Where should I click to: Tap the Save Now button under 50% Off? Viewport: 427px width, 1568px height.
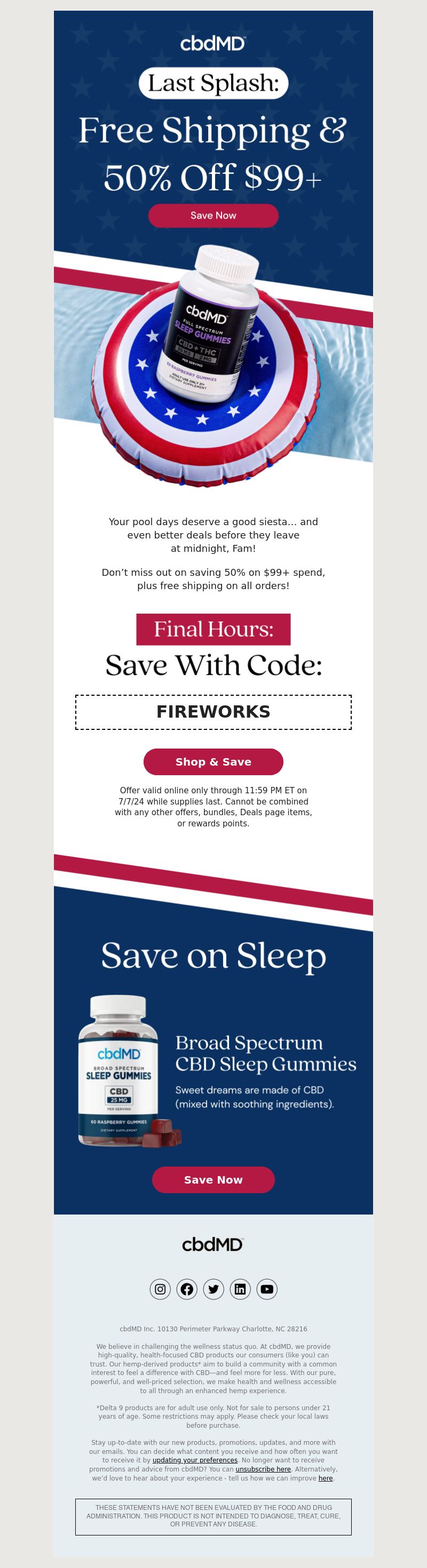coord(213,215)
